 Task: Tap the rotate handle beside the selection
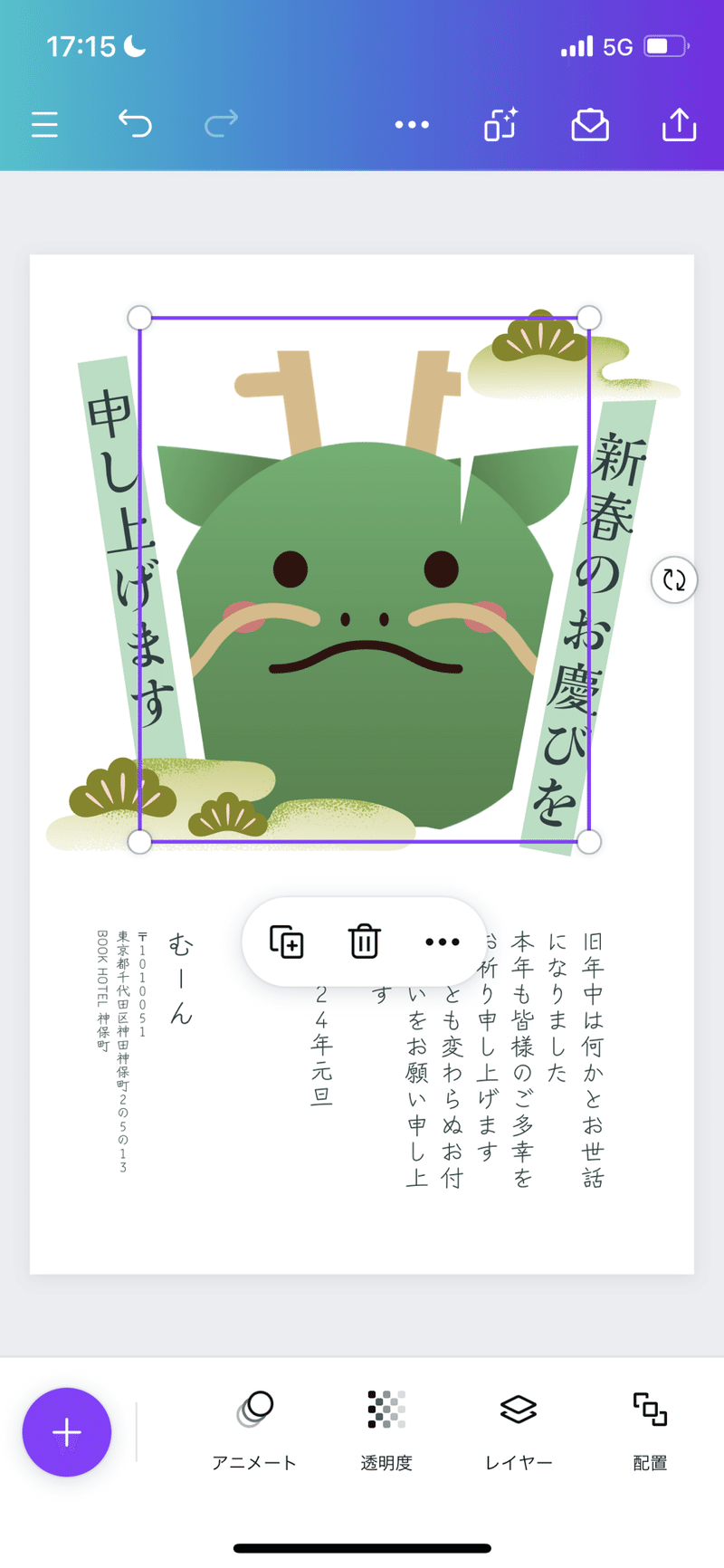674,579
